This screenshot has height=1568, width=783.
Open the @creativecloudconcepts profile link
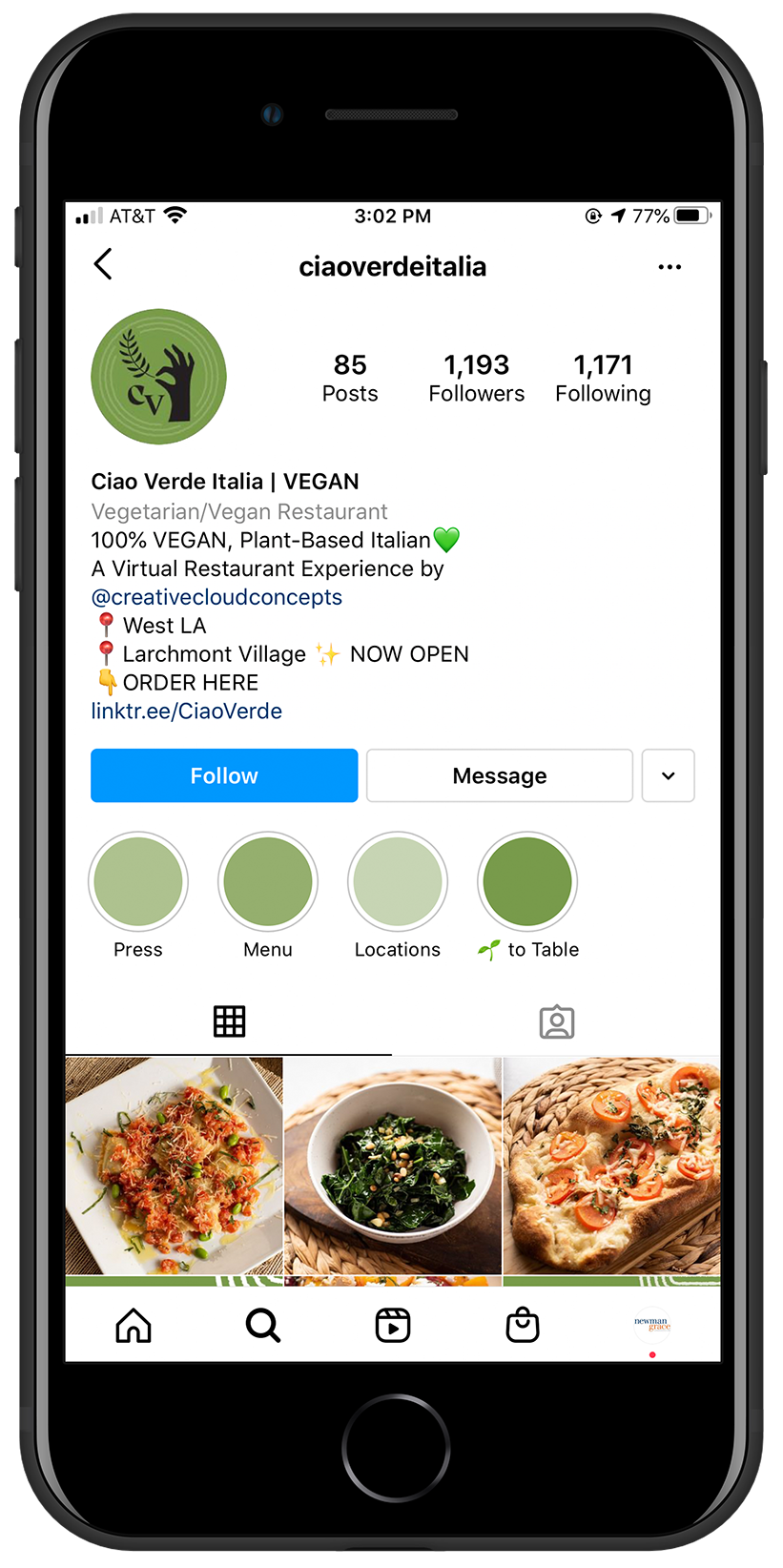pyautogui.click(x=216, y=597)
